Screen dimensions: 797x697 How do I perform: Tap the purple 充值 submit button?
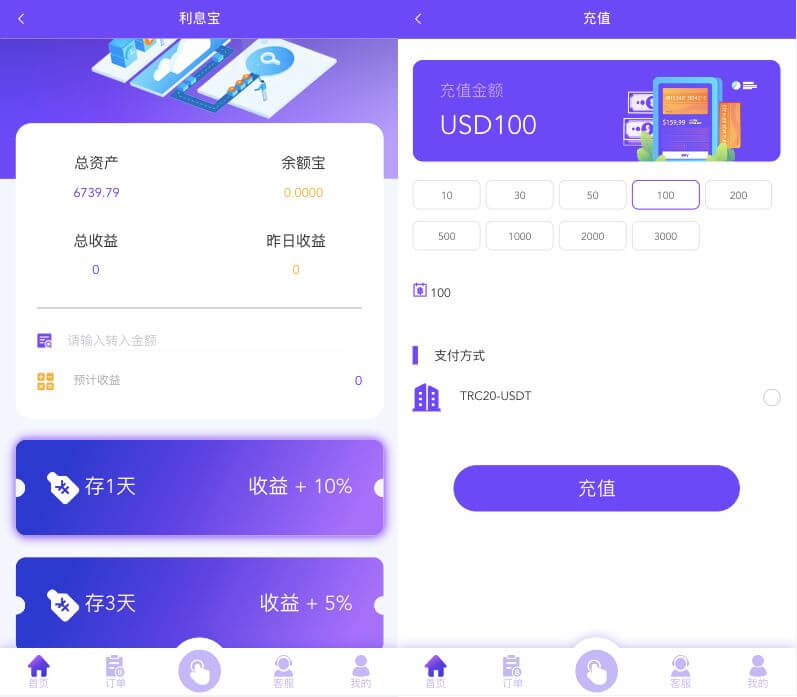596,488
